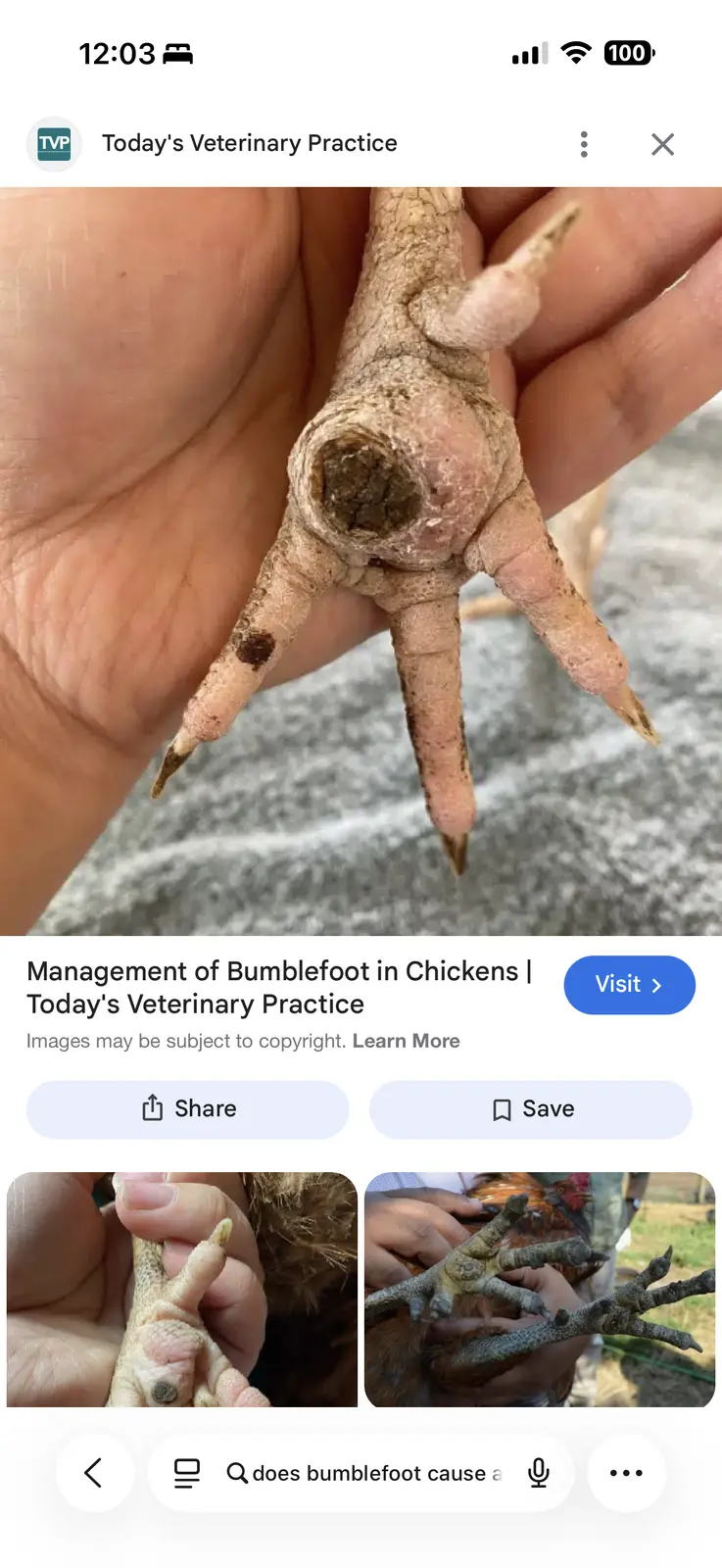Open the bottom bar's more options menu
The height and width of the screenshot is (1568, 722).
(x=626, y=1473)
